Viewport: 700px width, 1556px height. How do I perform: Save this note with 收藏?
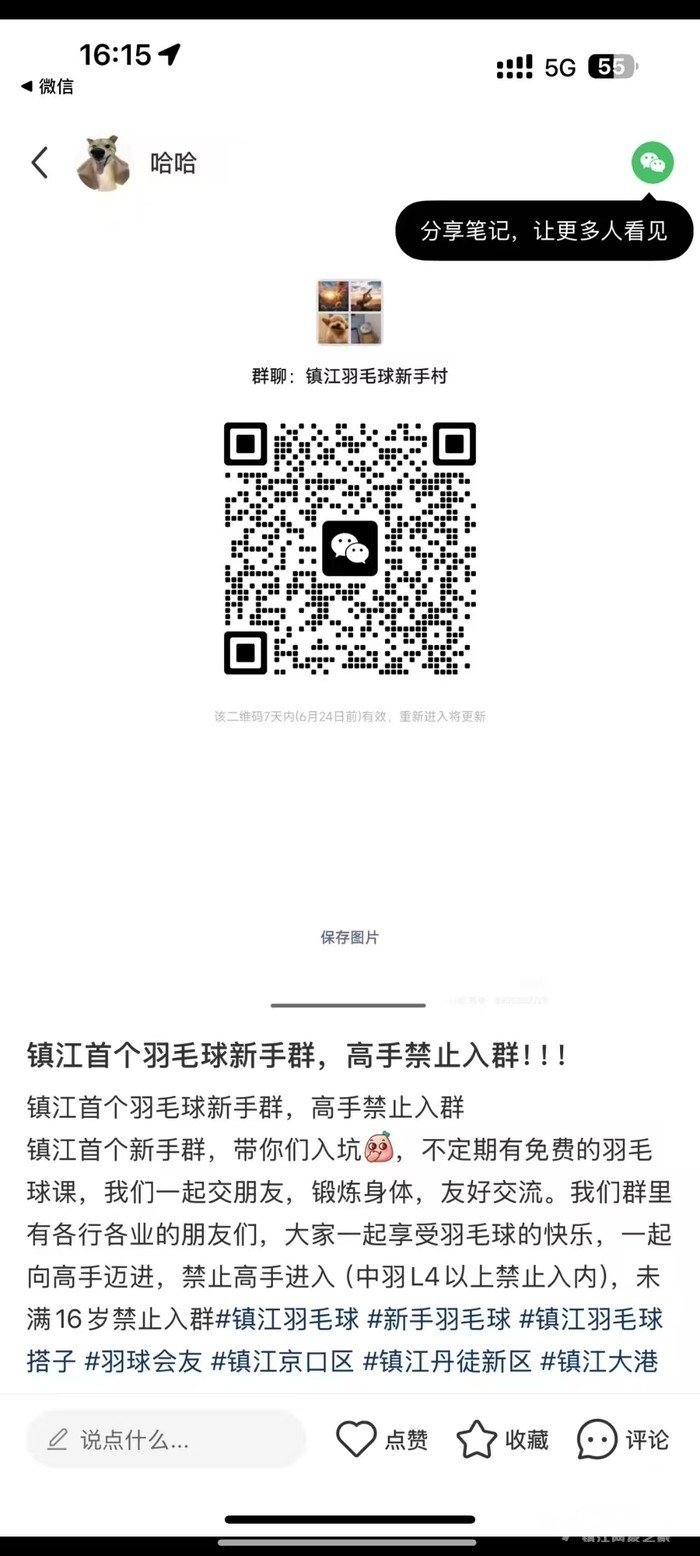pyautogui.click(x=503, y=1440)
